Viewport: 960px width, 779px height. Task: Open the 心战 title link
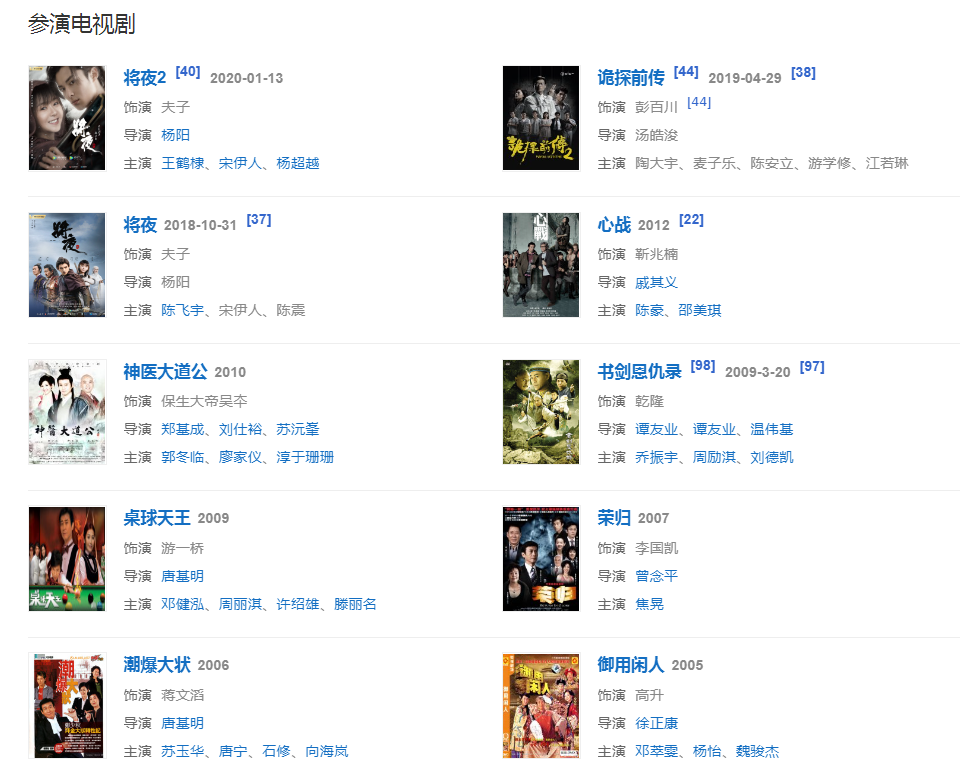(x=614, y=225)
